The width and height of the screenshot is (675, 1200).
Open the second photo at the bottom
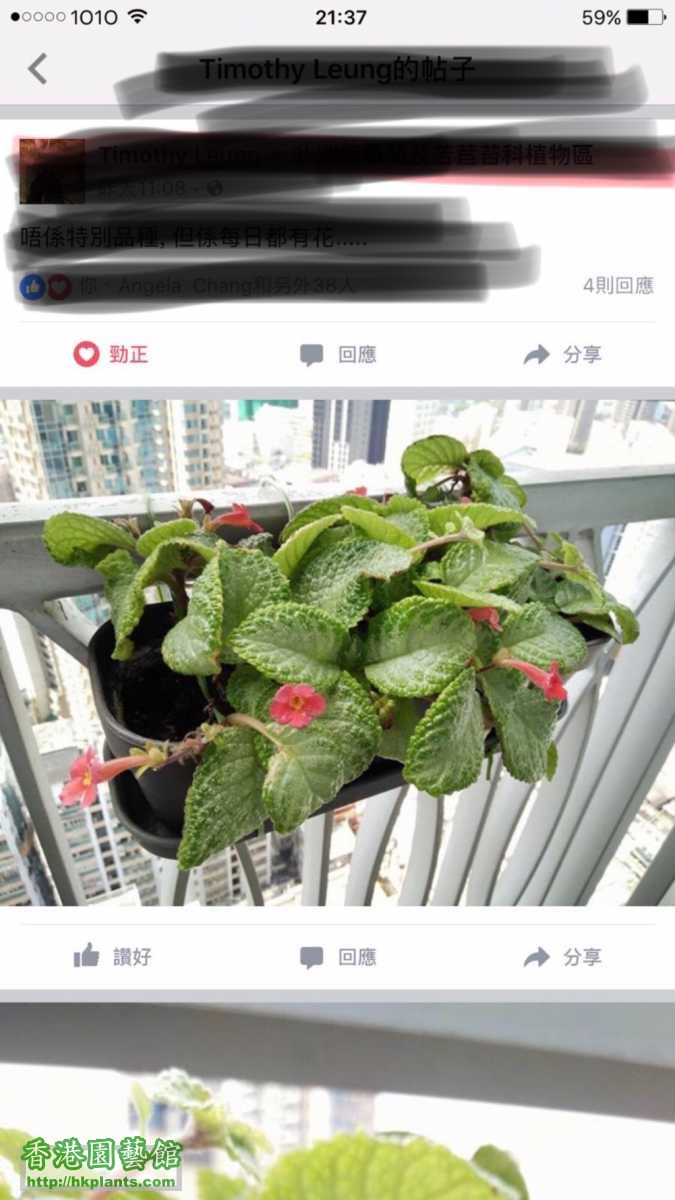pos(337,1102)
